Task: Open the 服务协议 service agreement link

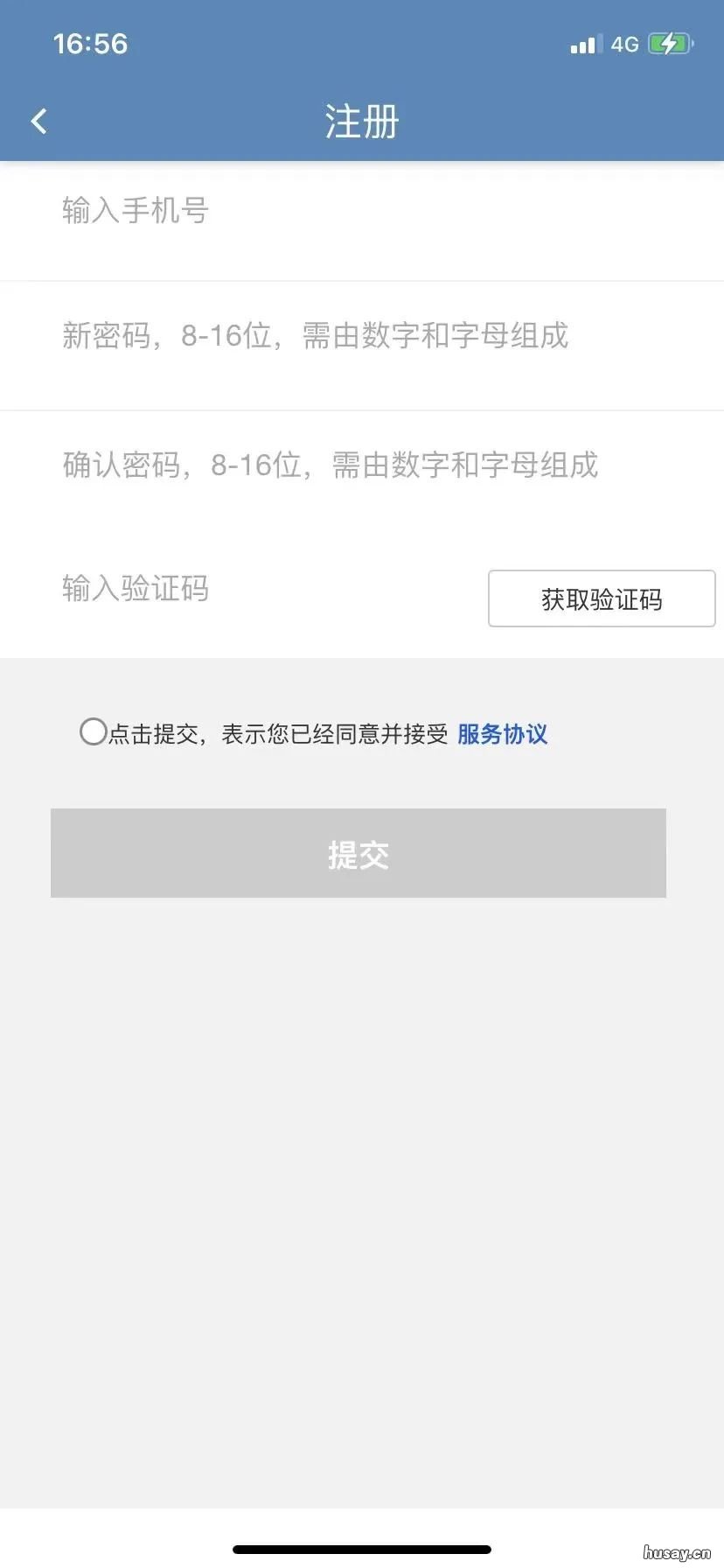Action: click(501, 735)
